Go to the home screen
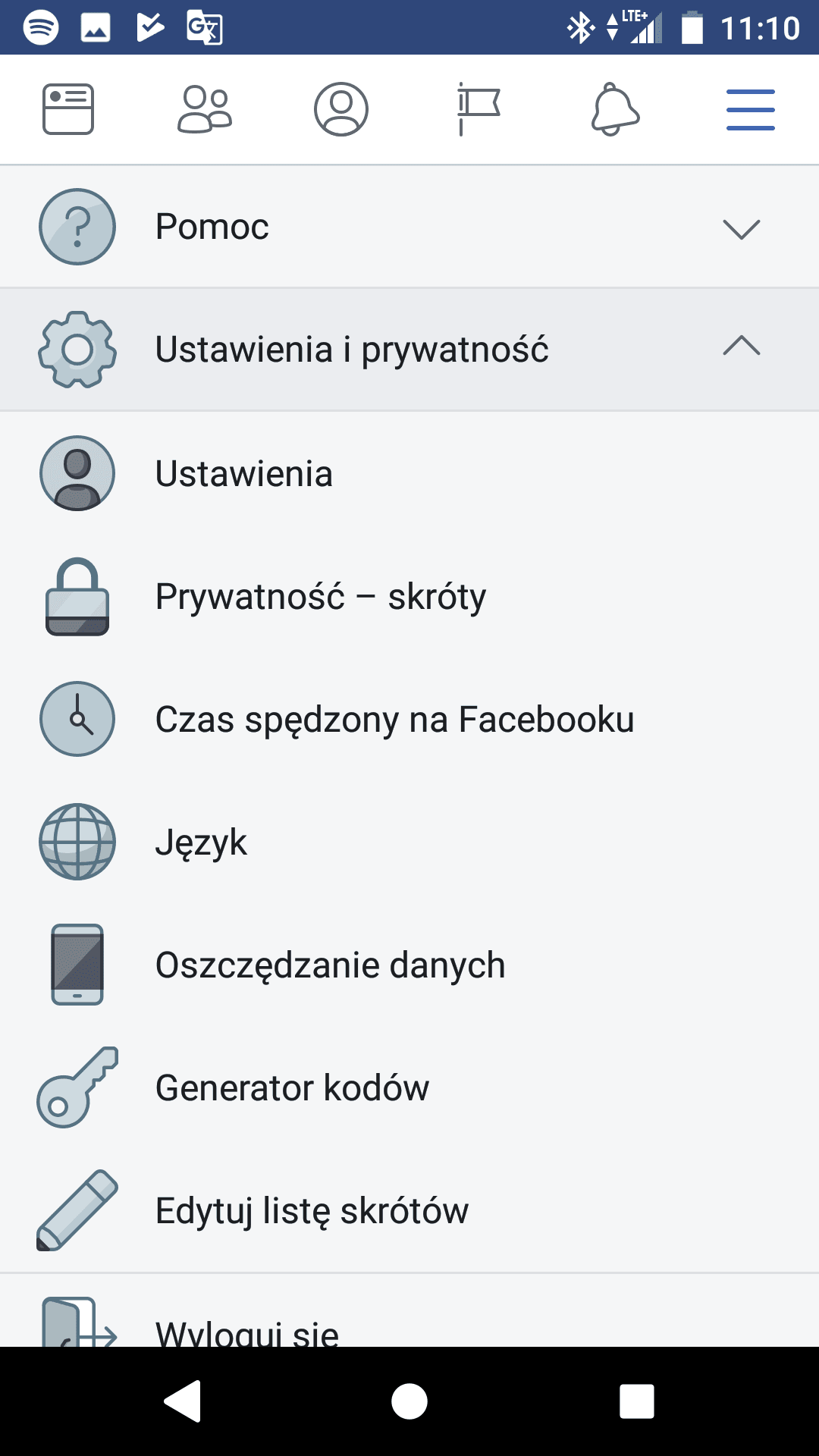Image resolution: width=819 pixels, height=1456 pixels. pyautogui.click(x=409, y=1401)
